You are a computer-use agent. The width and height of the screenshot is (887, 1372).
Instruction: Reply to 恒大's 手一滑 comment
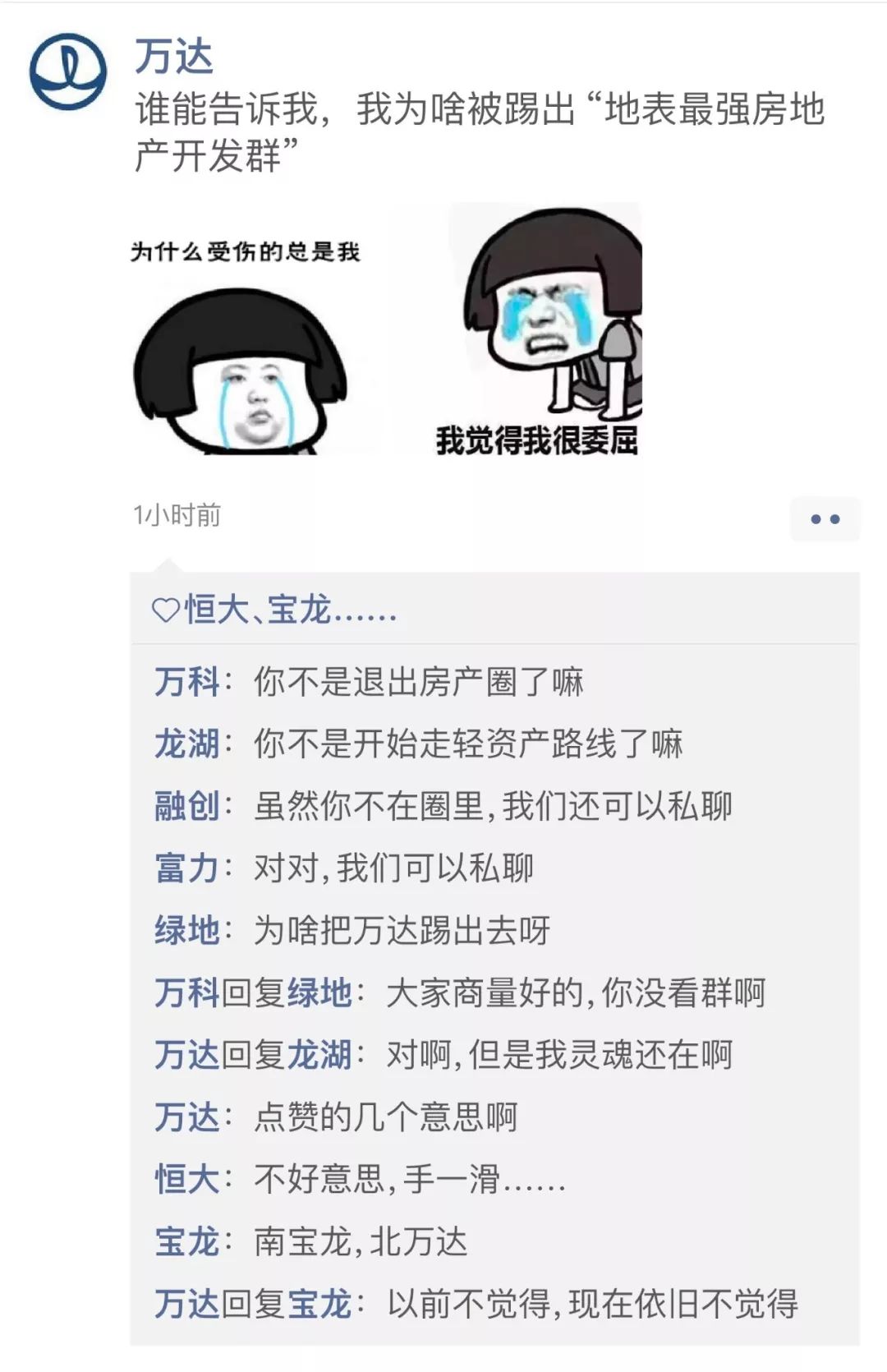(411, 1180)
